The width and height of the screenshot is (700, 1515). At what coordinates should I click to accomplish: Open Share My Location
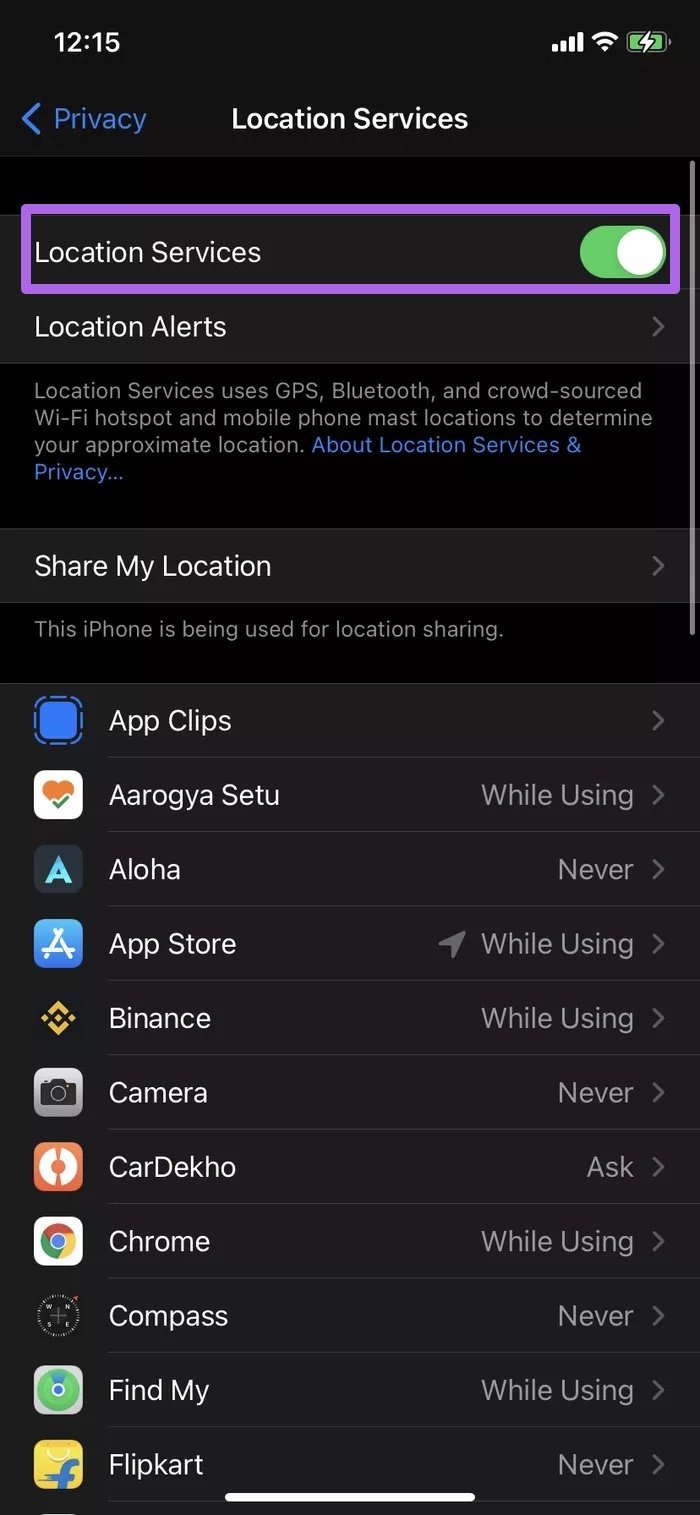click(349, 566)
